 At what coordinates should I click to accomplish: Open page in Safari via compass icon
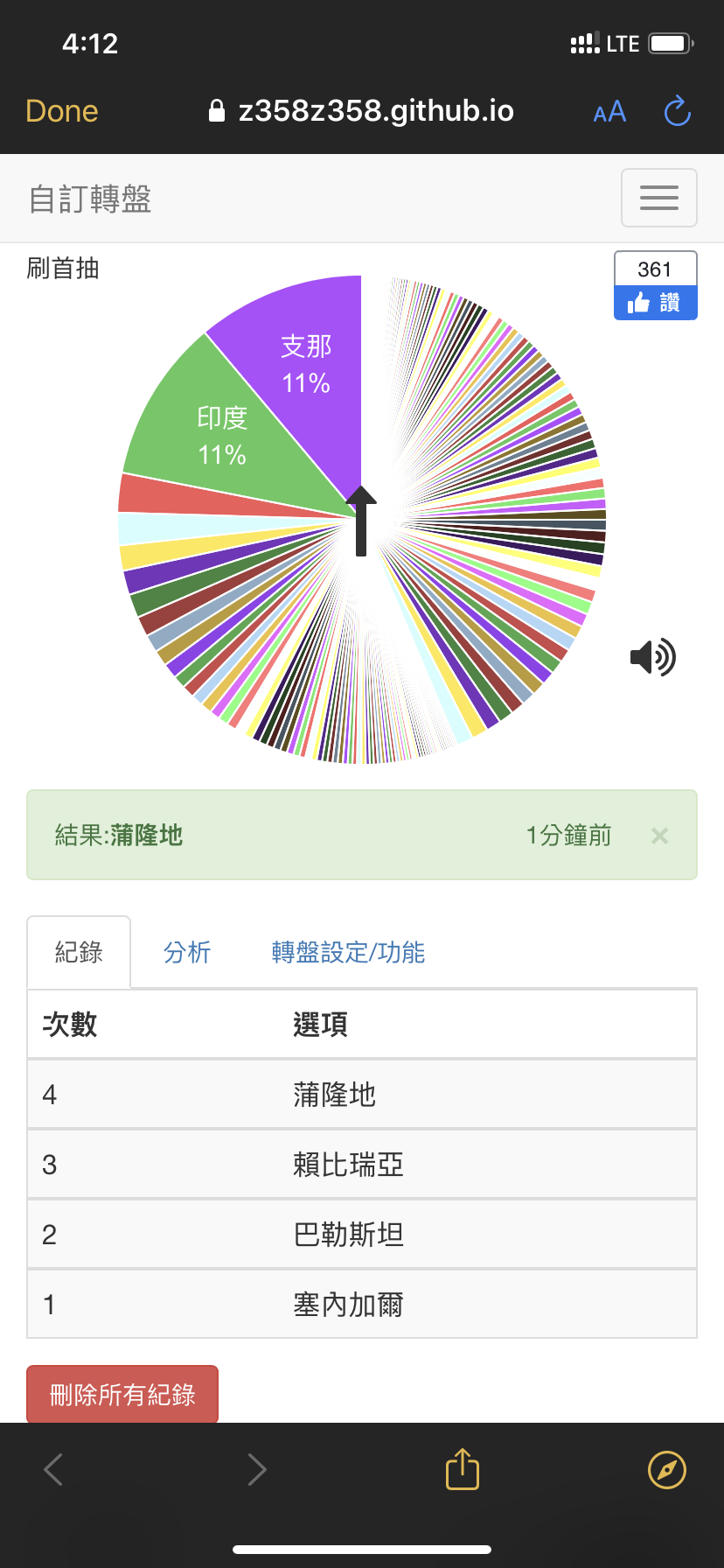coord(667,1470)
